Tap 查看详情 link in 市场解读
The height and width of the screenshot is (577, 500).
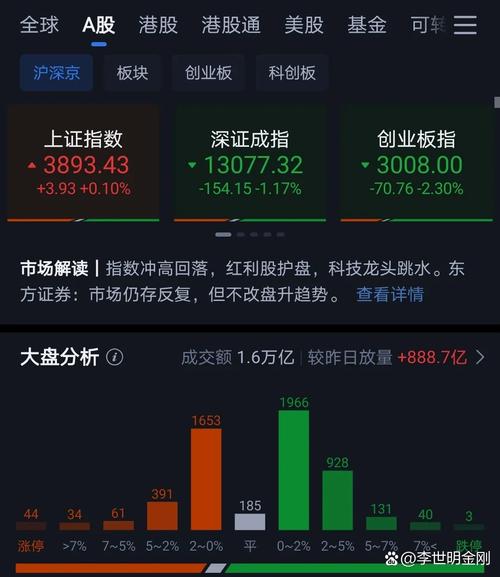click(x=390, y=294)
